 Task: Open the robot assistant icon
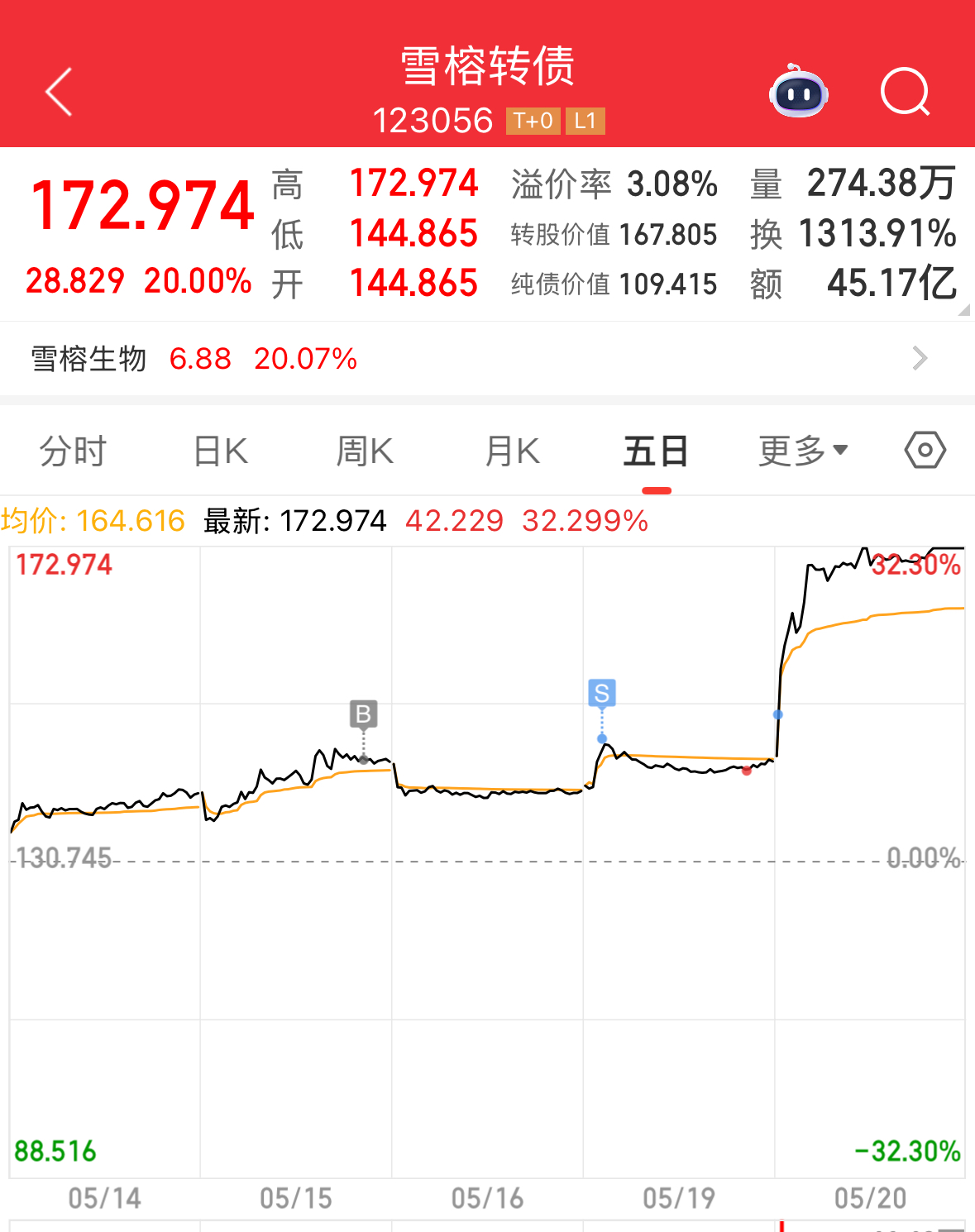798,92
